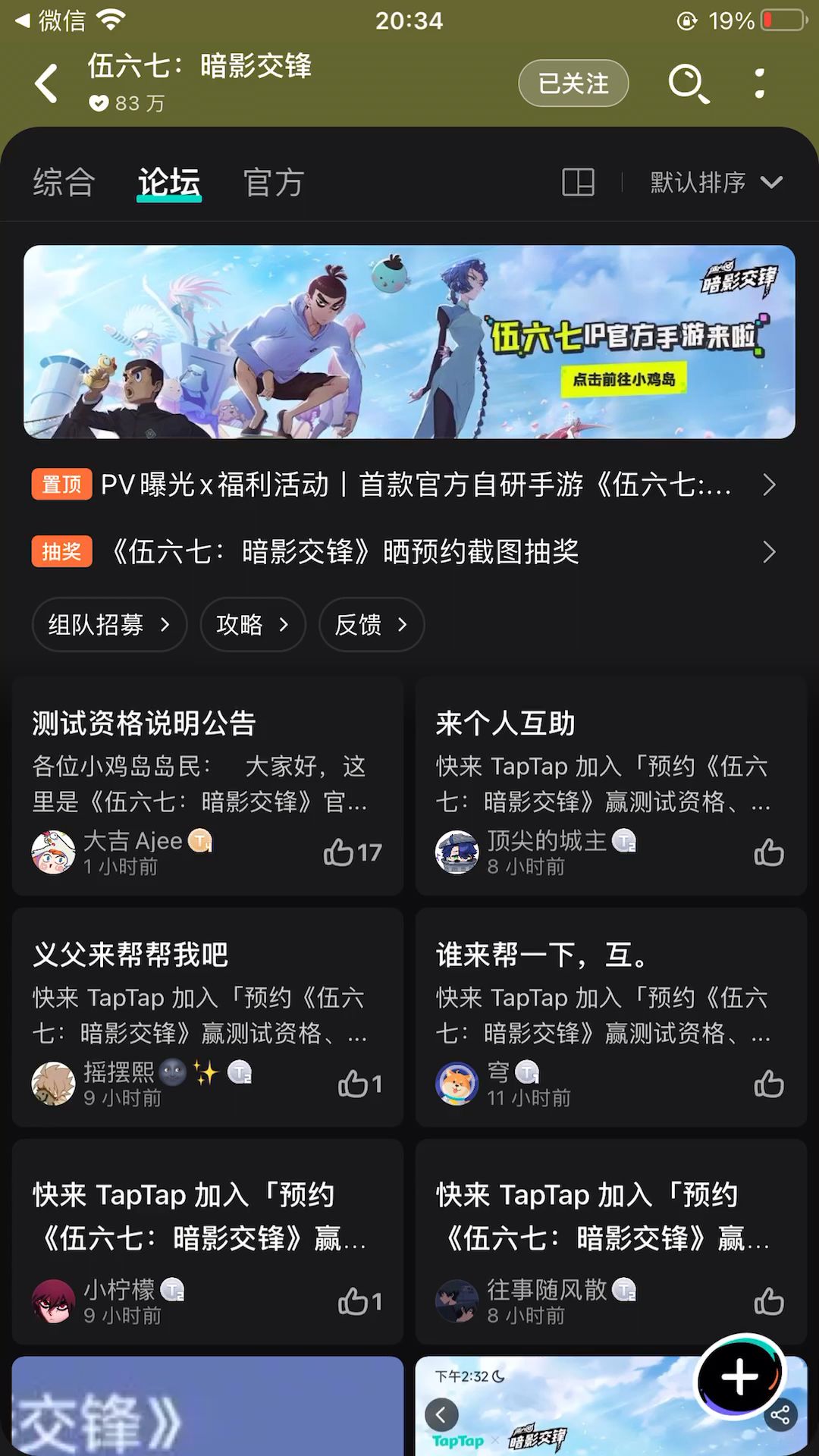Screen dimensions: 819x1456
Task: Open the three-dot overflow menu
Action: pos(759,83)
